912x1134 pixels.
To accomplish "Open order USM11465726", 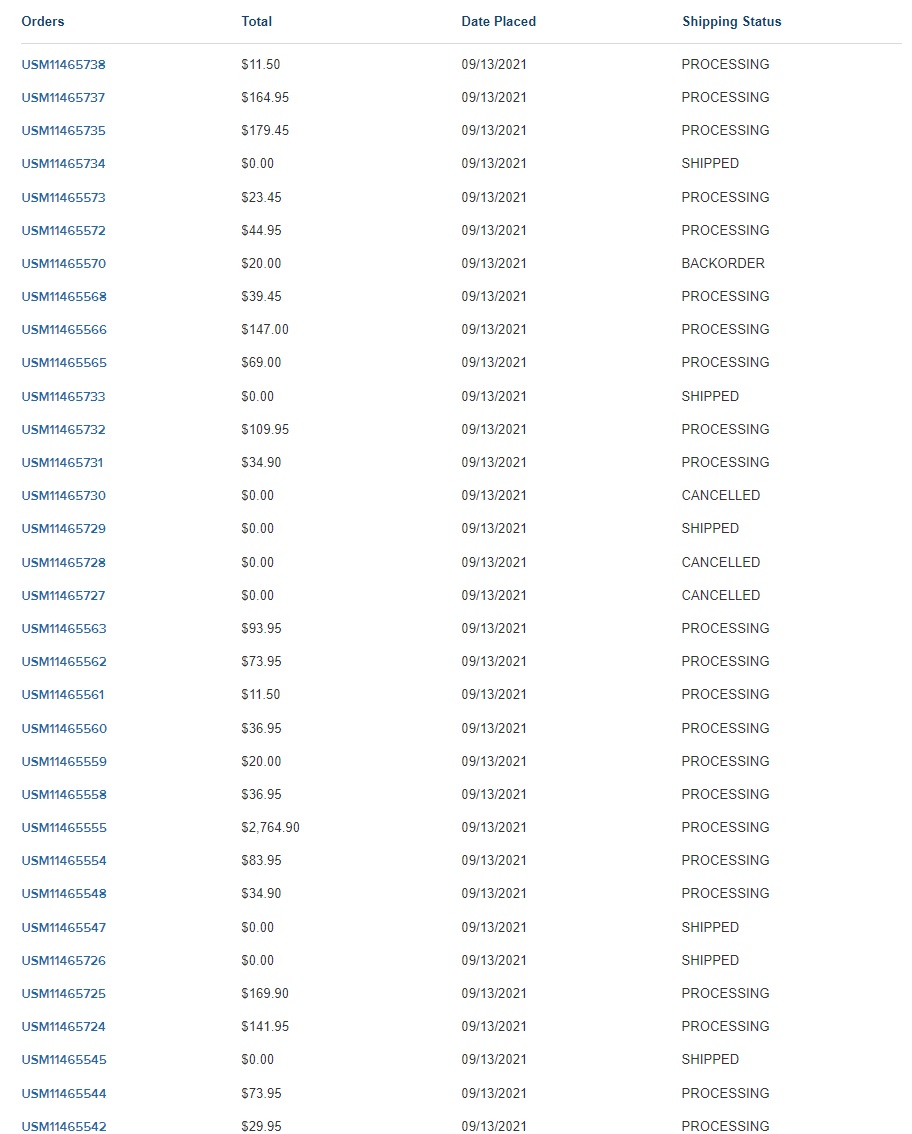I will click(63, 961).
